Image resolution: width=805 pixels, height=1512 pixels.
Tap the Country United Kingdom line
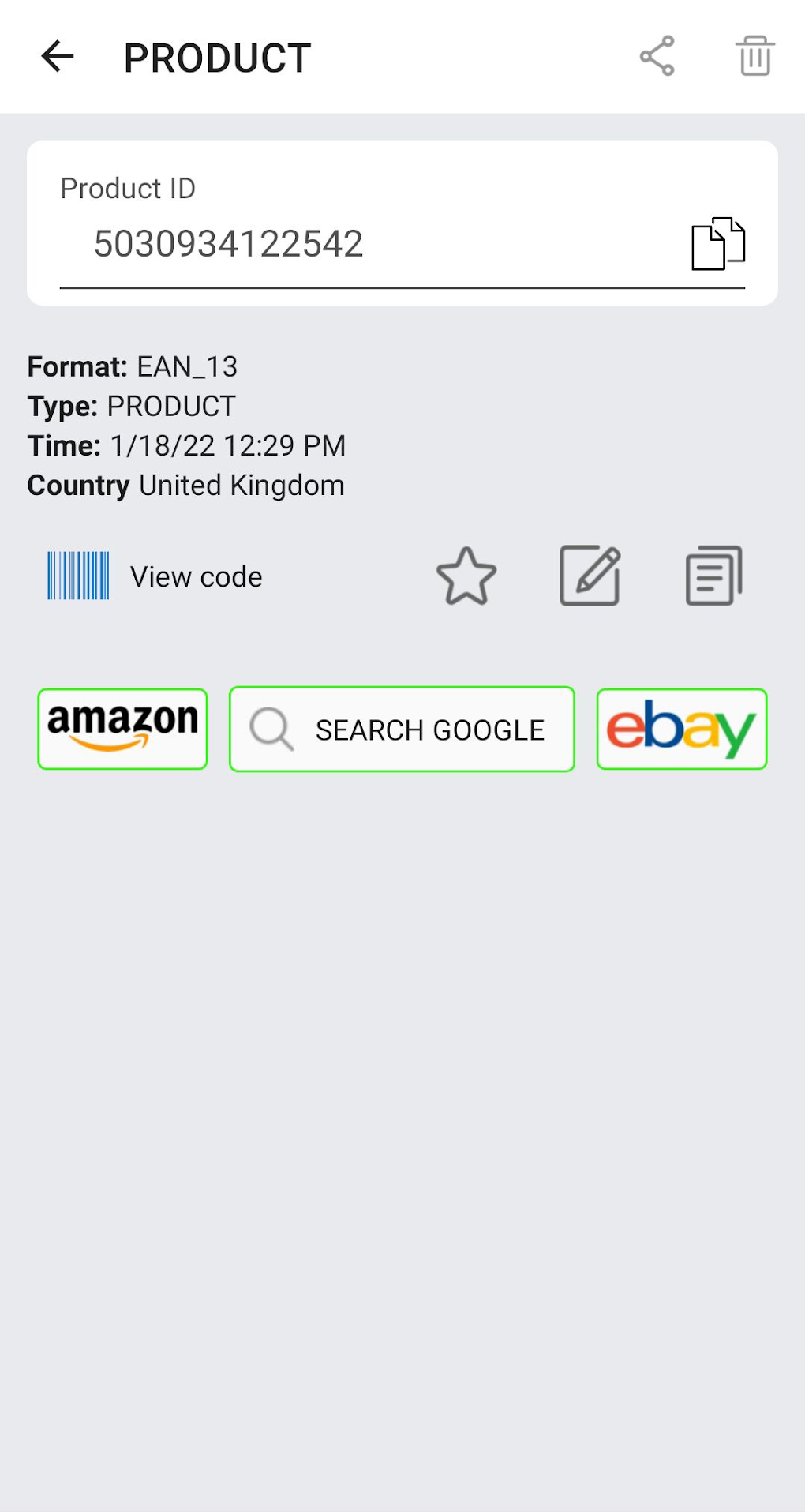185,485
